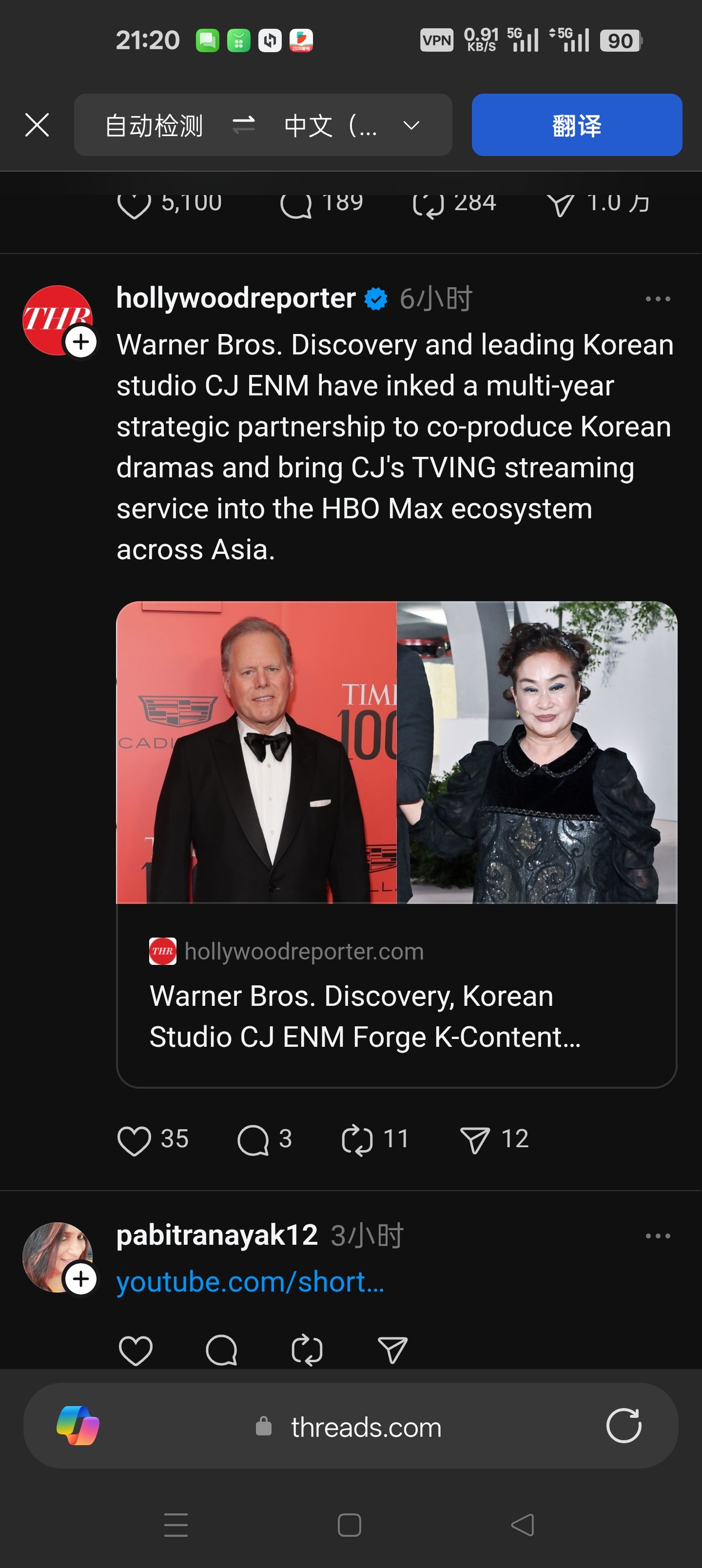The image size is (702, 1568).
Task: Open the Copilot icon in address bar
Action: click(x=78, y=1426)
